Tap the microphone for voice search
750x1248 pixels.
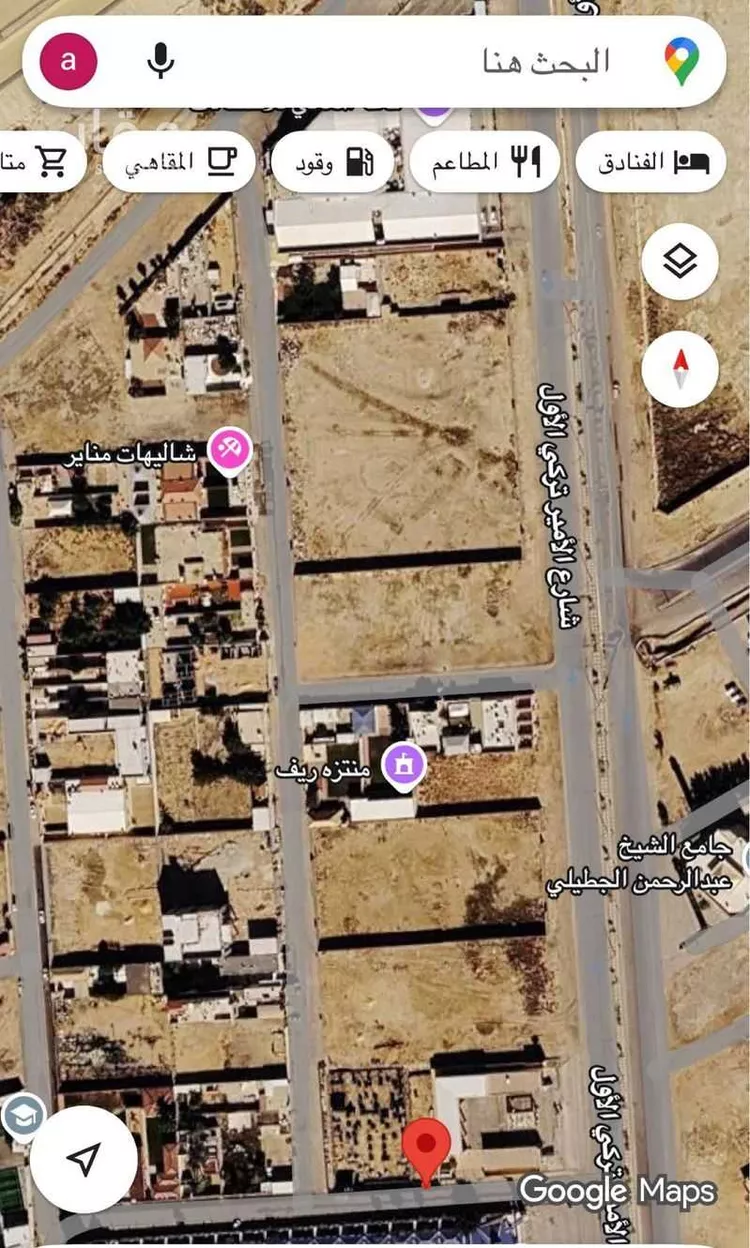point(160,62)
